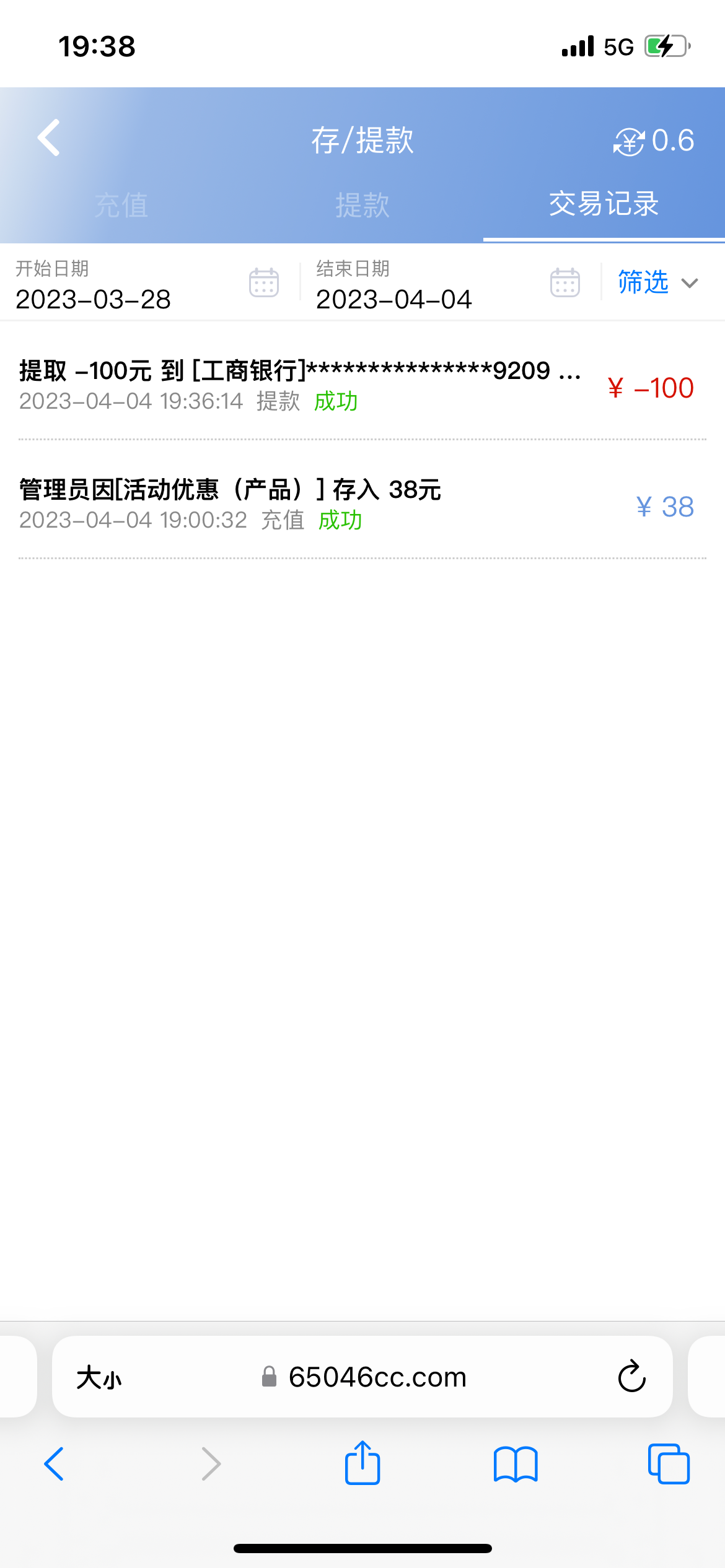Open the 大小 page settings menu
Screen dimensions: 725x1568
(99, 1378)
